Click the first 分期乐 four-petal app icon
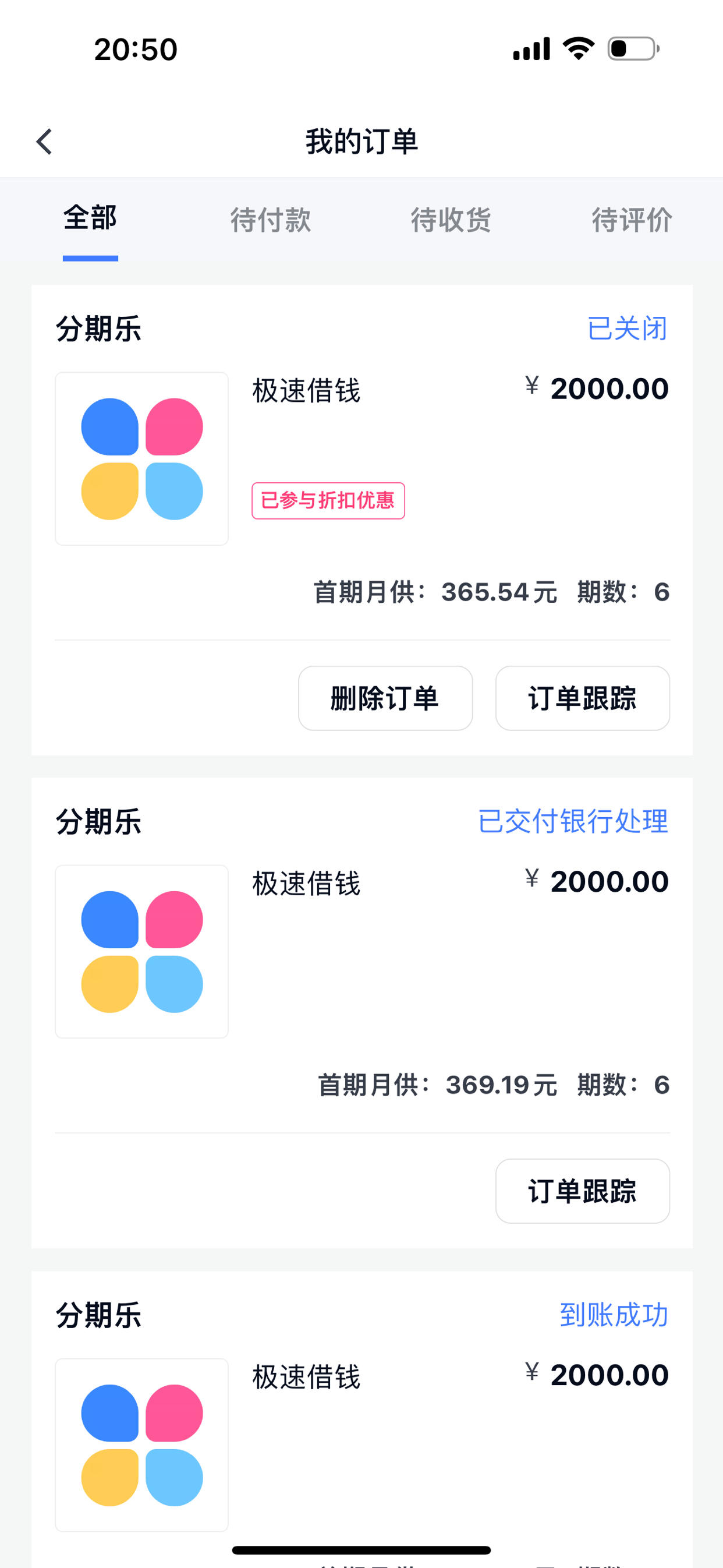This screenshot has width=723, height=1568. pyautogui.click(x=141, y=458)
